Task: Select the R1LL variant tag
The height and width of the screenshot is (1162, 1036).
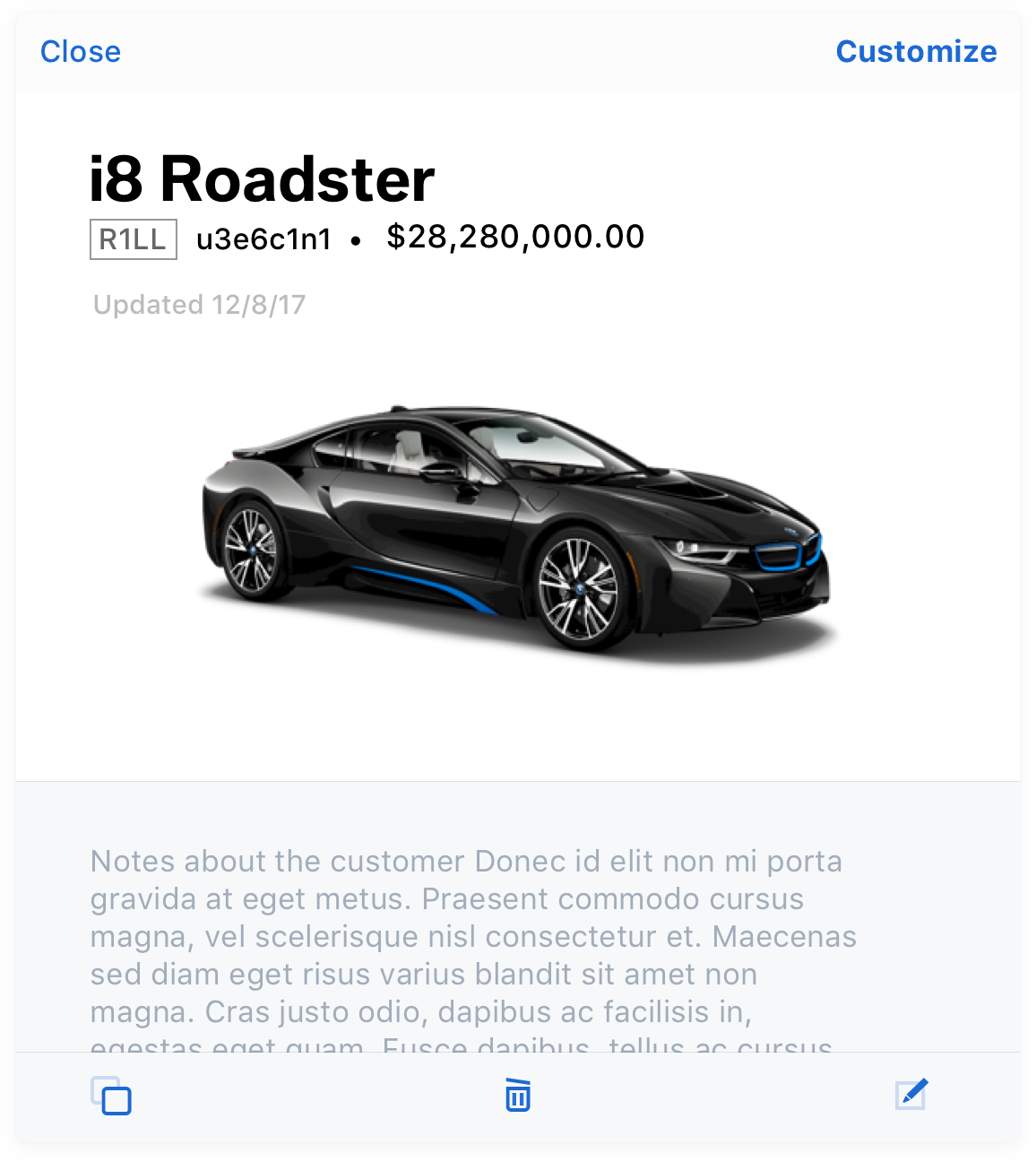Action: pyautogui.click(x=133, y=238)
